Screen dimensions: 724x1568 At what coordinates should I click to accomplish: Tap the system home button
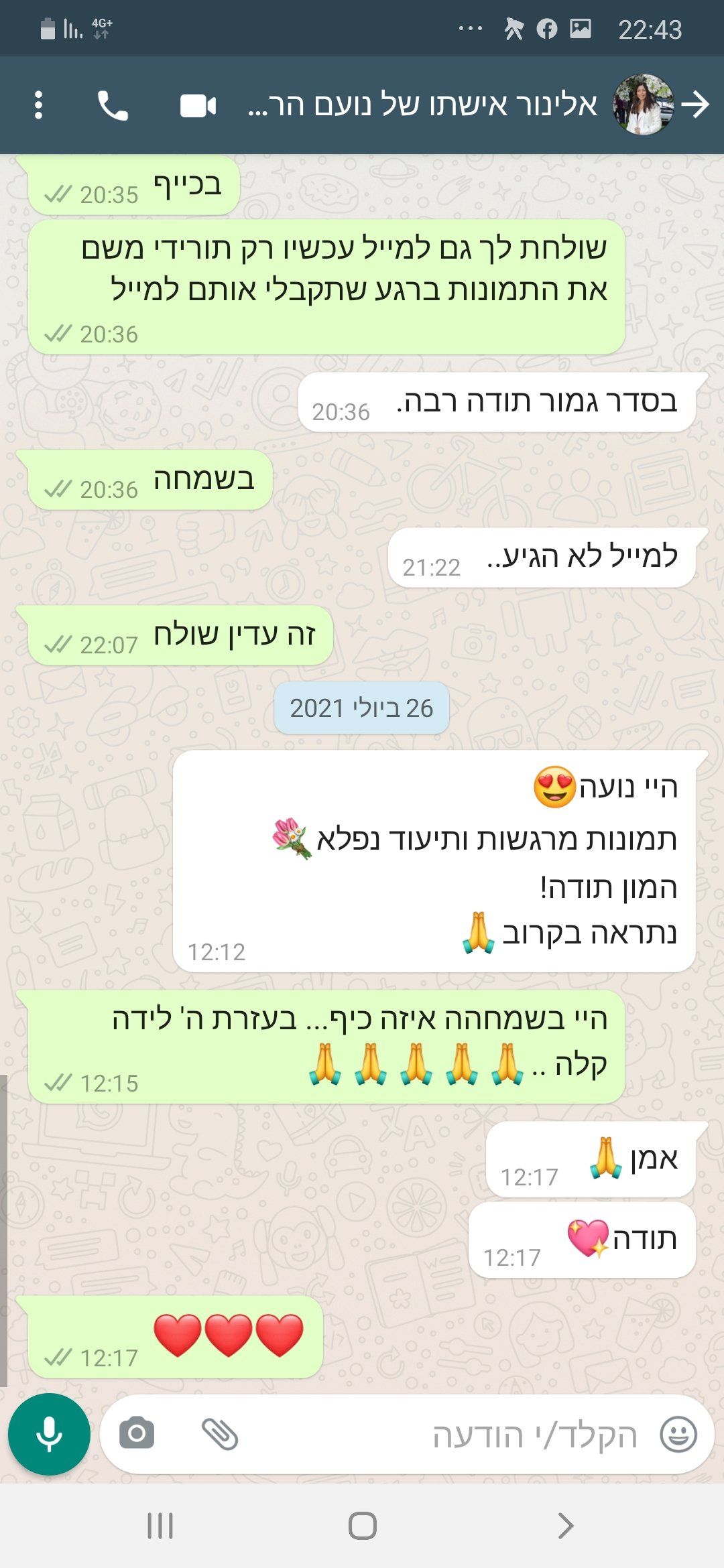pos(362,1526)
